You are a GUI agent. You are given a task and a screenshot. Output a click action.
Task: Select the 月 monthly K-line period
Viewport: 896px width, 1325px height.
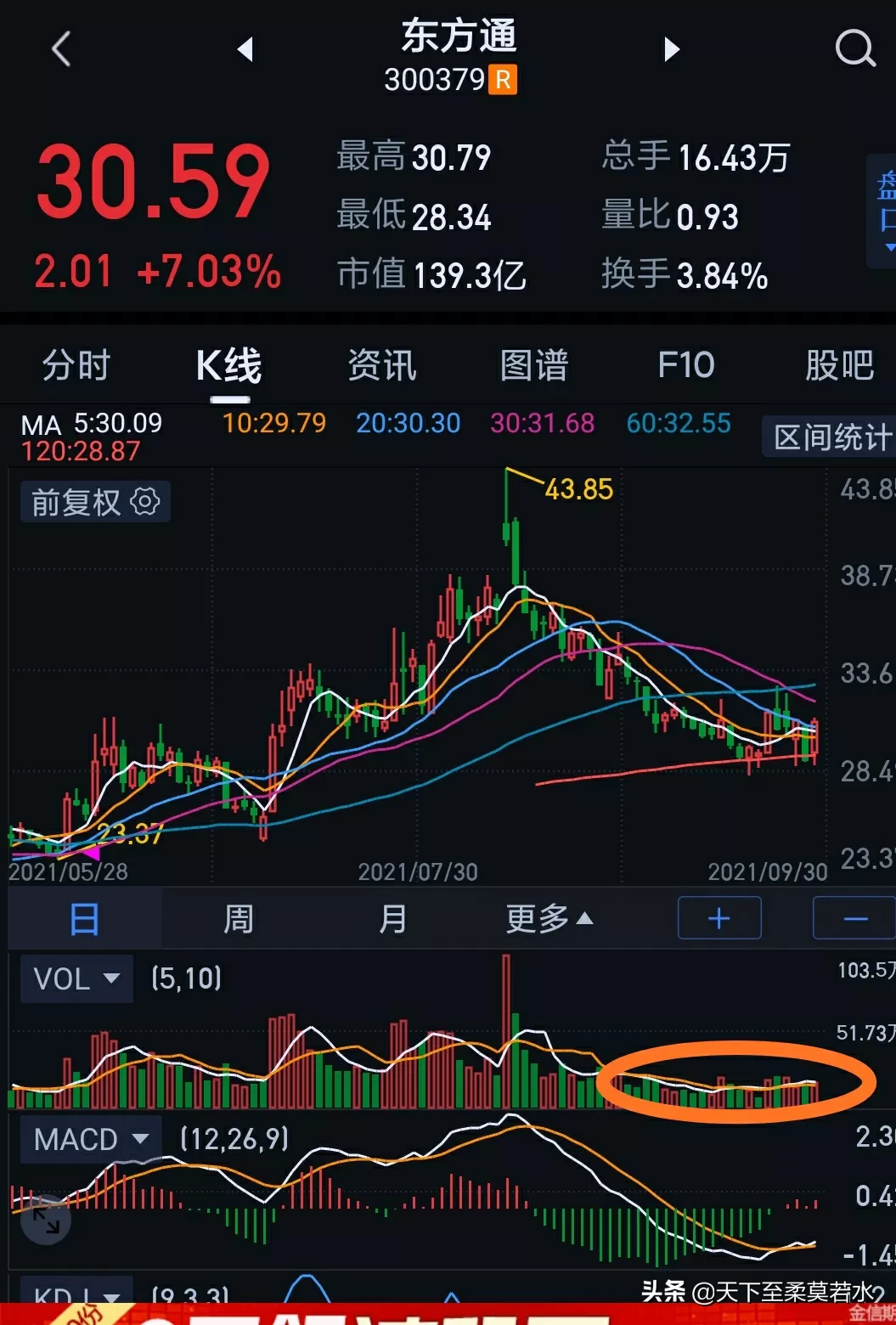pyautogui.click(x=392, y=919)
